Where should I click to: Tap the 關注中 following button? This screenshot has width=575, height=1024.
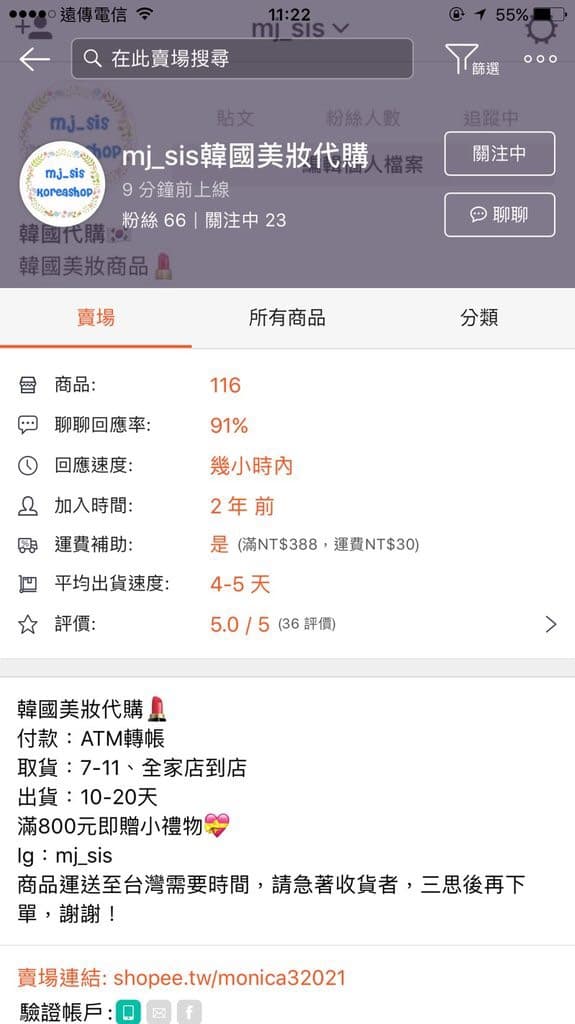click(x=499, y=153)
